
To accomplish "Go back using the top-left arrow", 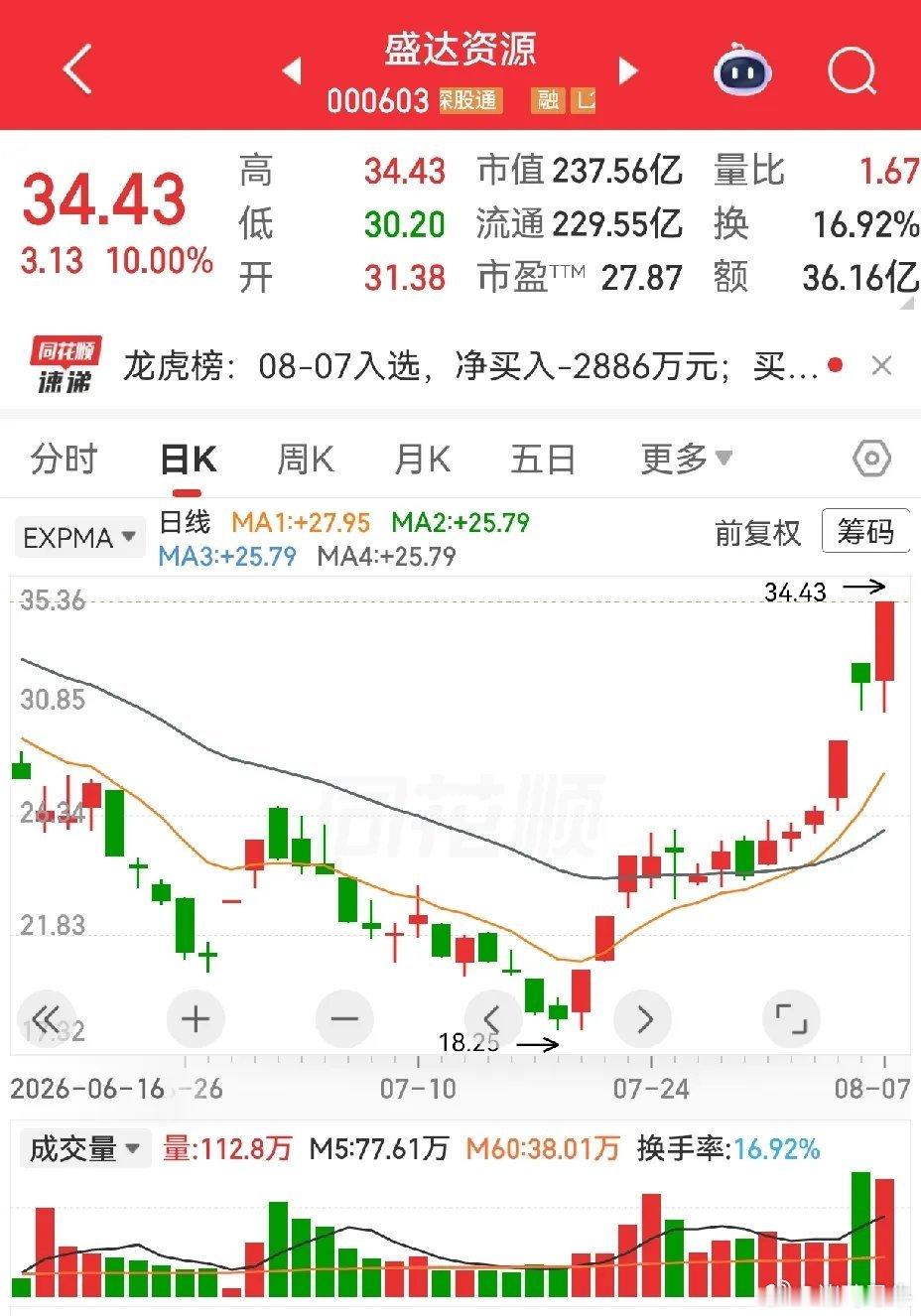I will pos(77,69).
